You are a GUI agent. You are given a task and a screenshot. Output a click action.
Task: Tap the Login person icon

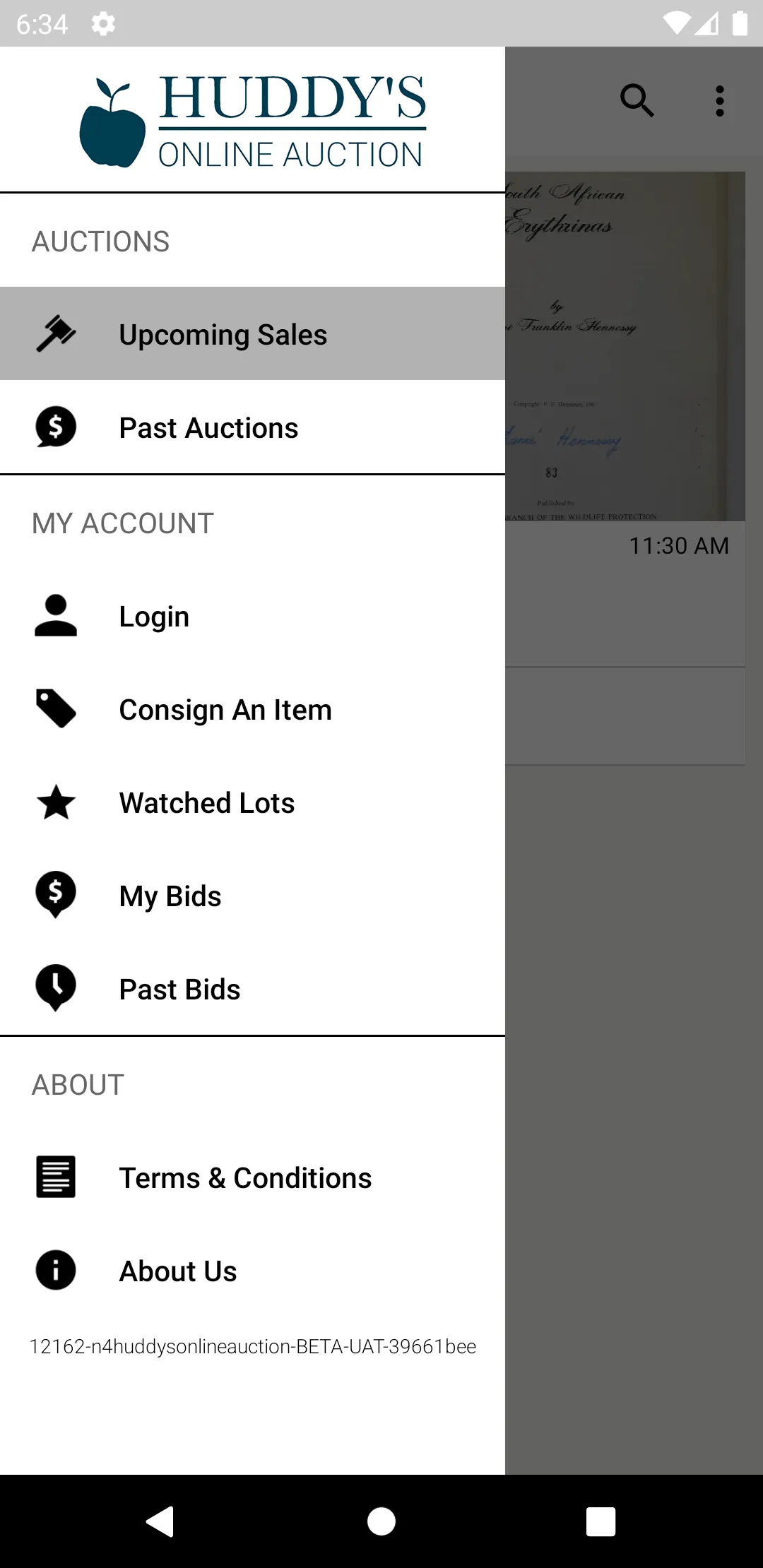pyautogui.click(x=55, y=615)
